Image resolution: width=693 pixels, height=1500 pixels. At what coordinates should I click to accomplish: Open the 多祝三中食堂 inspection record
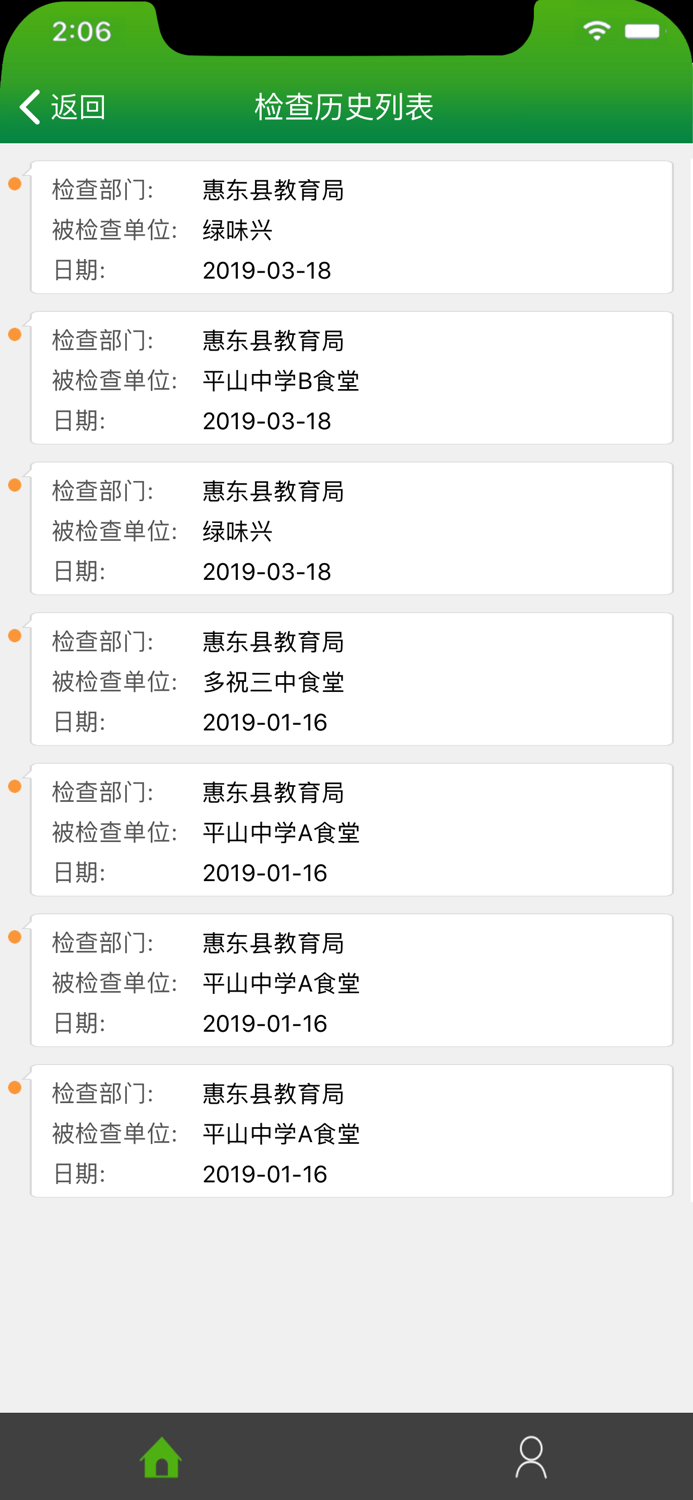click(351, 680)
